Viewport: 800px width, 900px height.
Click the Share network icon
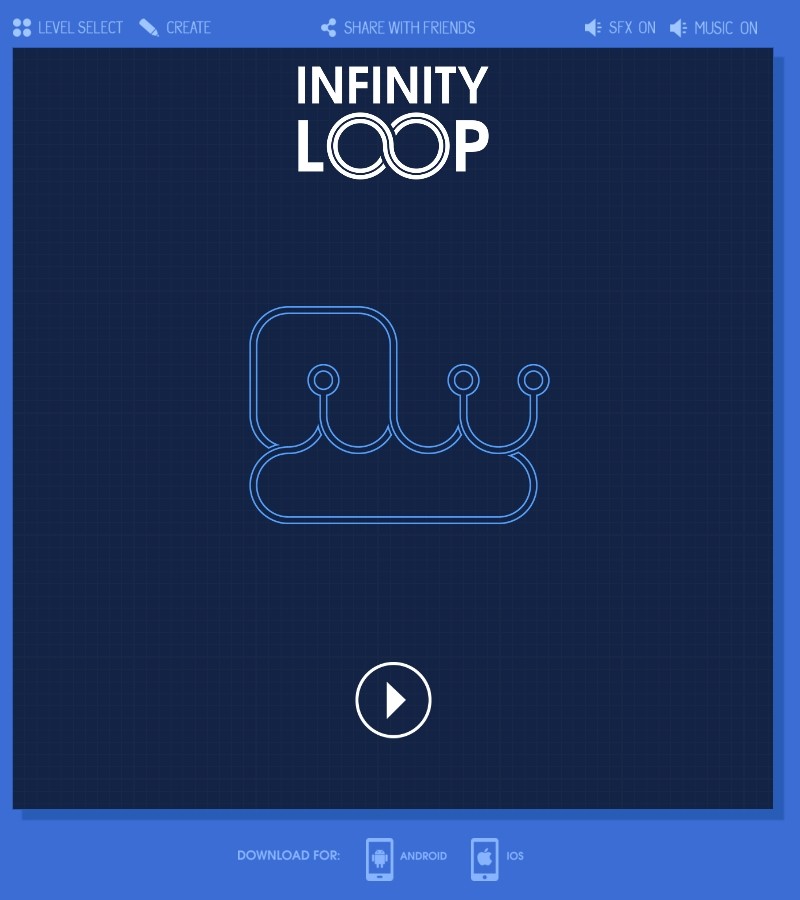(x=327, y=27)
